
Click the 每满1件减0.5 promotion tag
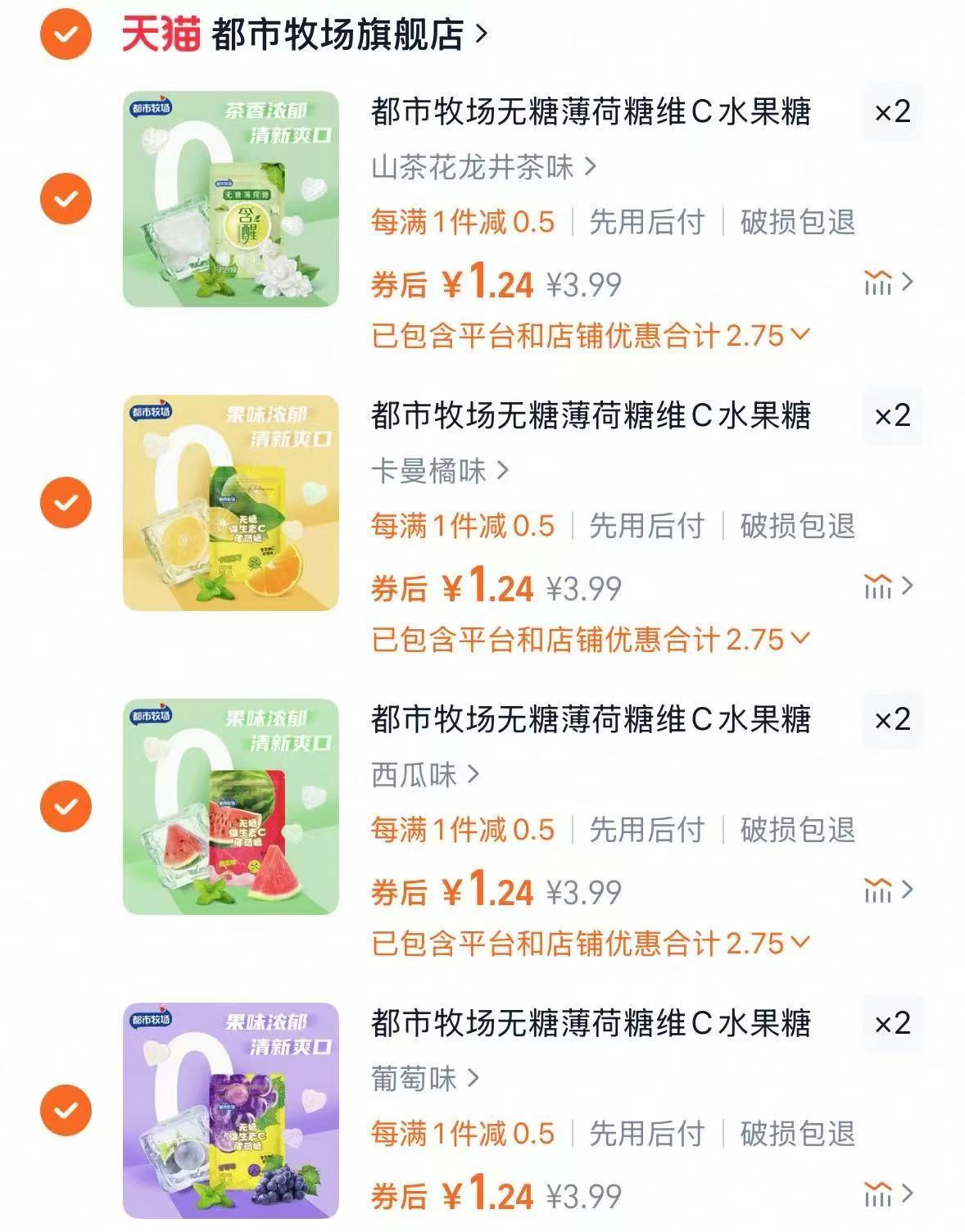tap(464, 224)
